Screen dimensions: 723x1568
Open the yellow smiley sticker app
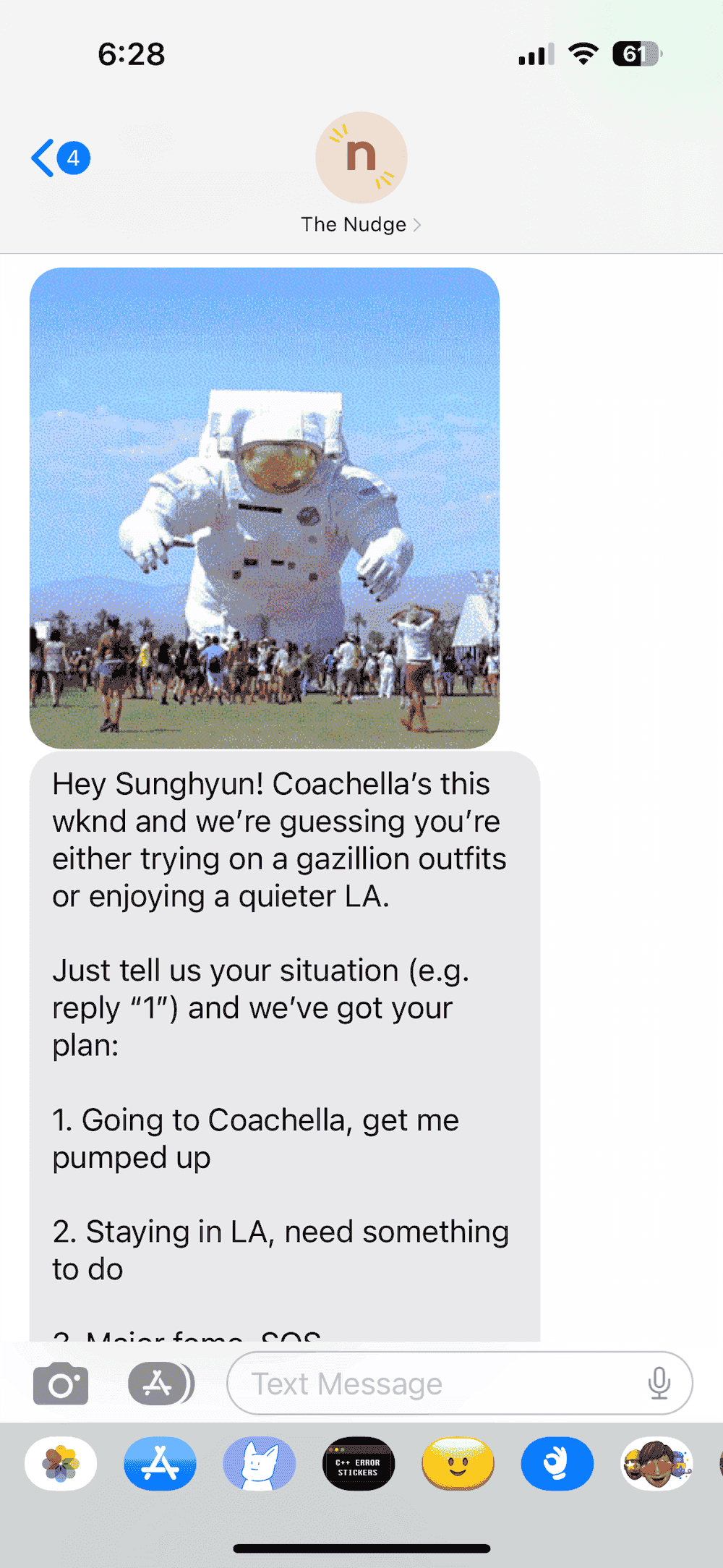point(458,1464)
